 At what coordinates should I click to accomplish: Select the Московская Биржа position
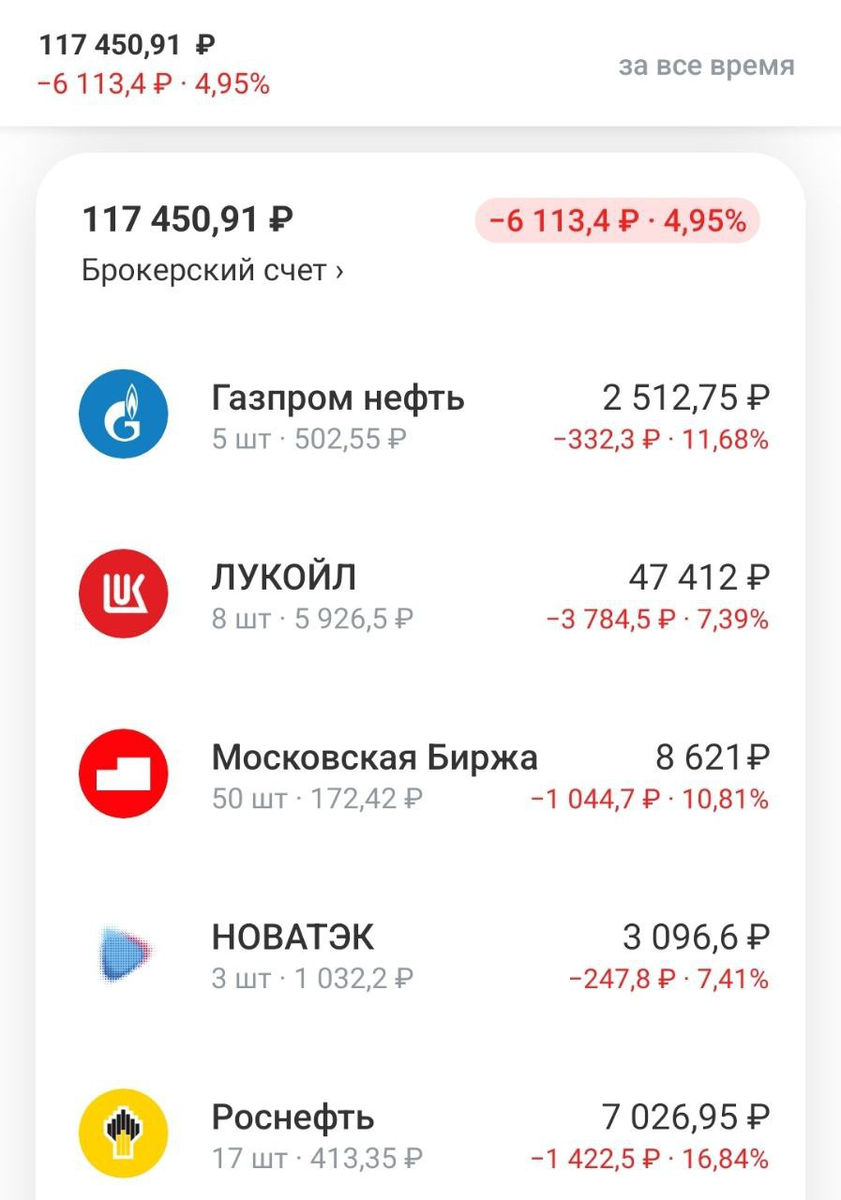point(374,757)
